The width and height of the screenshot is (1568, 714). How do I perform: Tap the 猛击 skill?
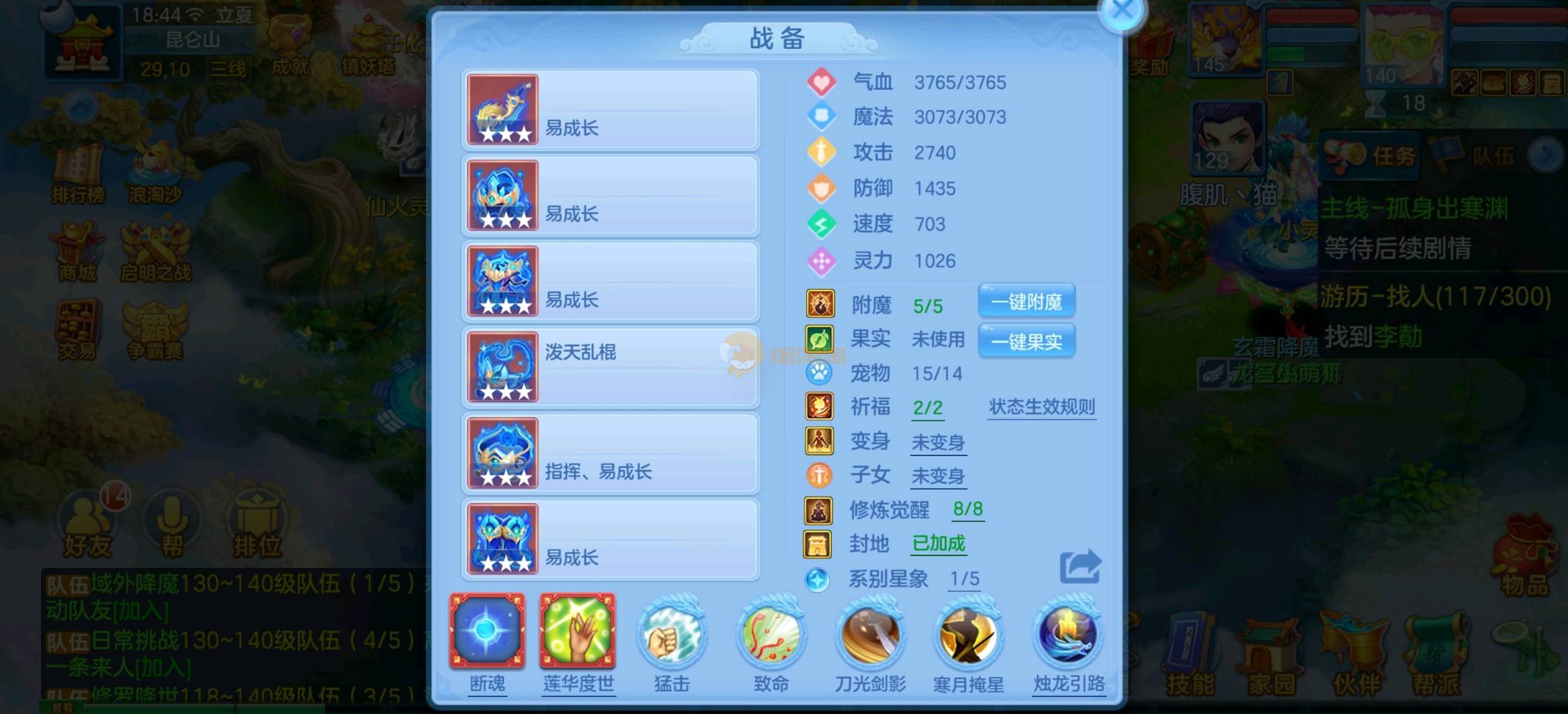tap(671, 635)
